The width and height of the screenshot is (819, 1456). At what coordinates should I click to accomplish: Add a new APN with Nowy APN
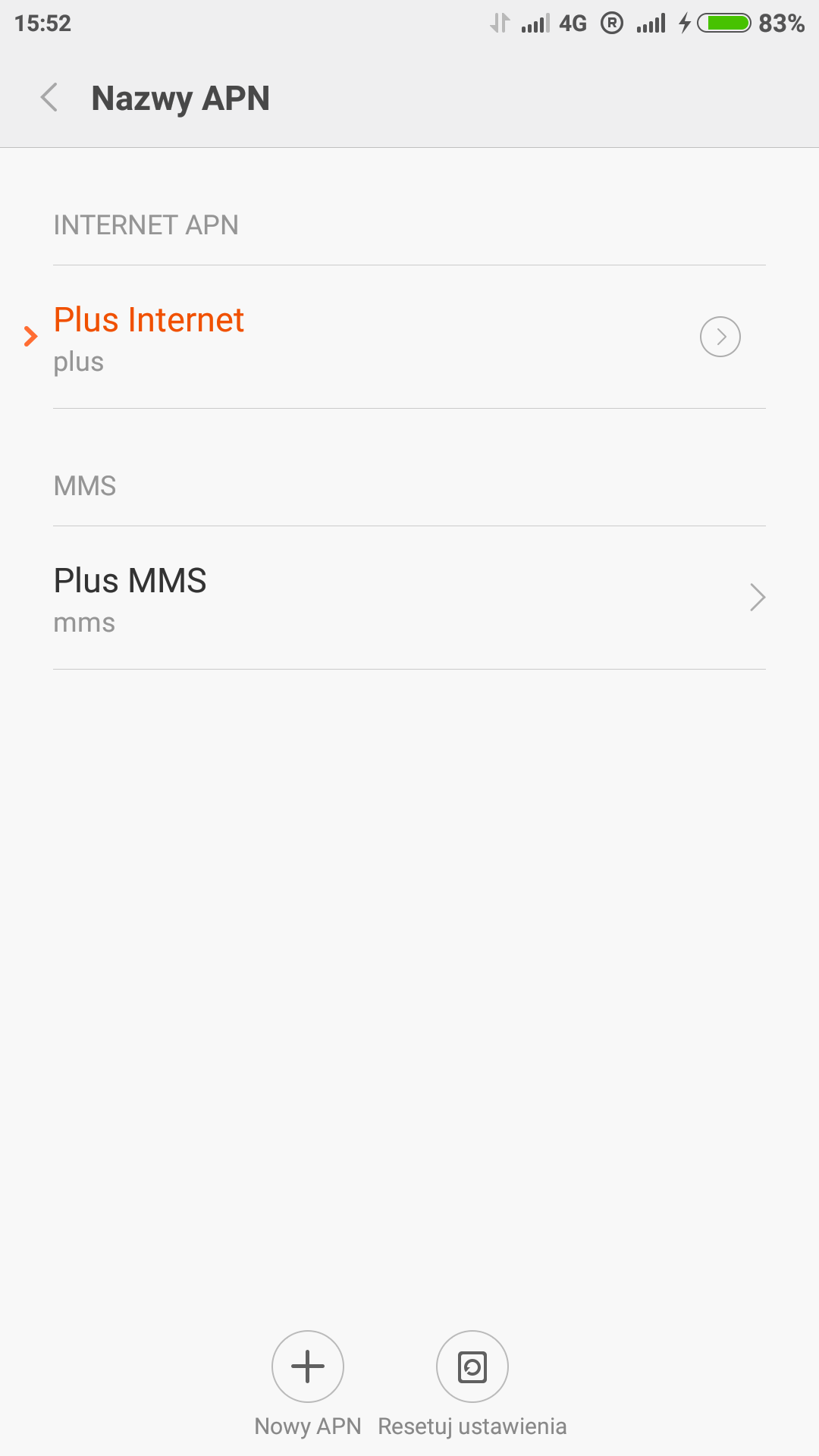point(308,1367)
